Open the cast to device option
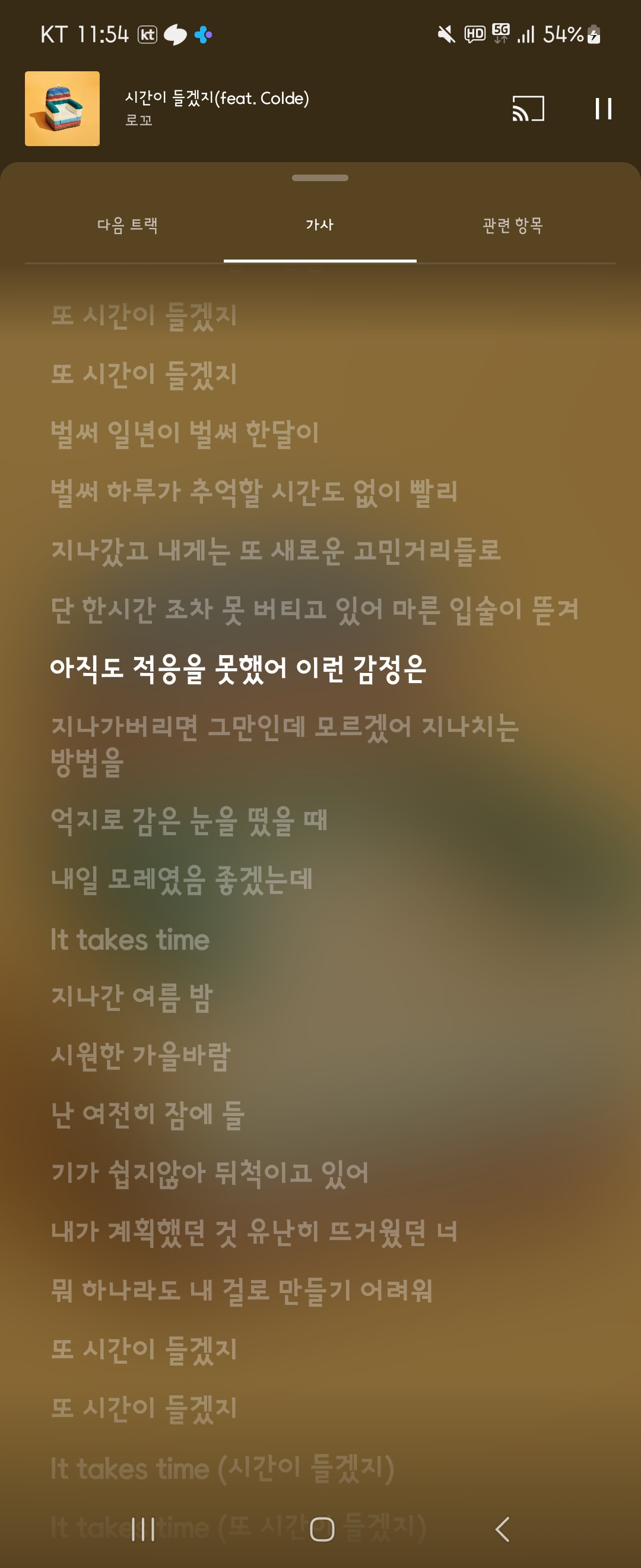 click(x=528, y=109)
